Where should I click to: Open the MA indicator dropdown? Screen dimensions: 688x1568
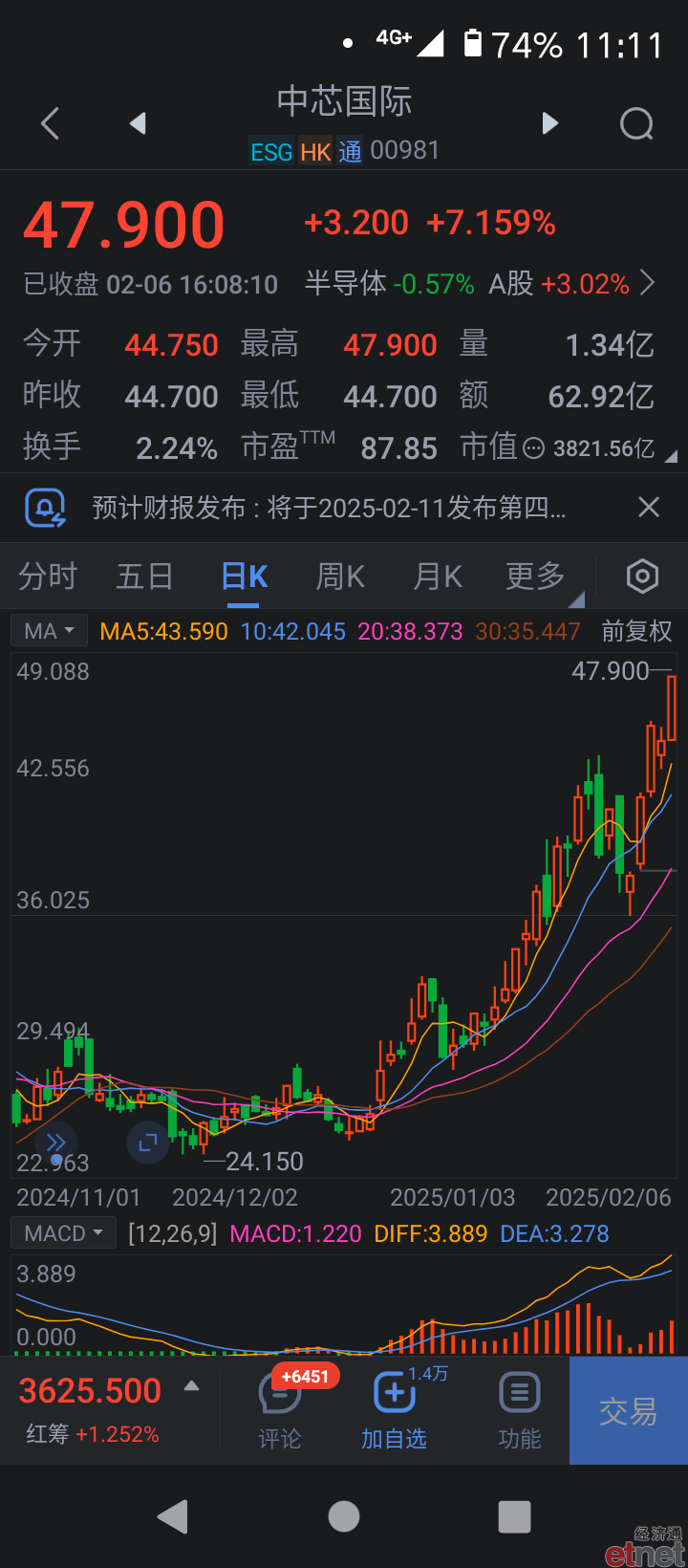coord(50,631)
